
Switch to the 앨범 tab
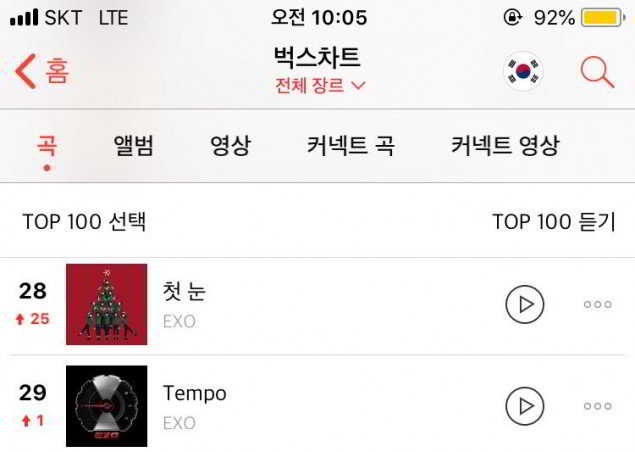pyautogui.click(x=134, y=146)
